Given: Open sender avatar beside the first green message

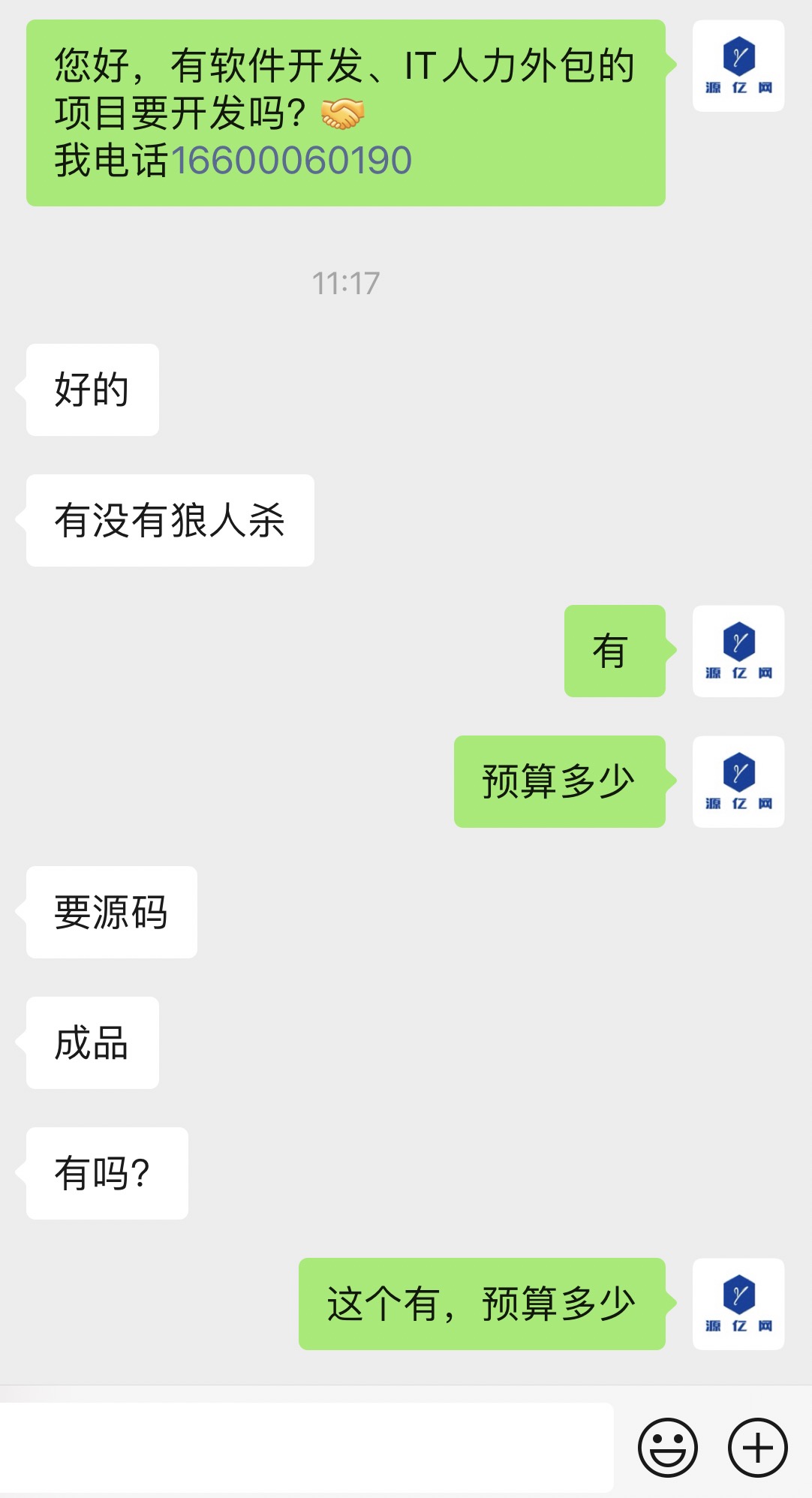Looking at the screenshot, I should coord(738,66).
